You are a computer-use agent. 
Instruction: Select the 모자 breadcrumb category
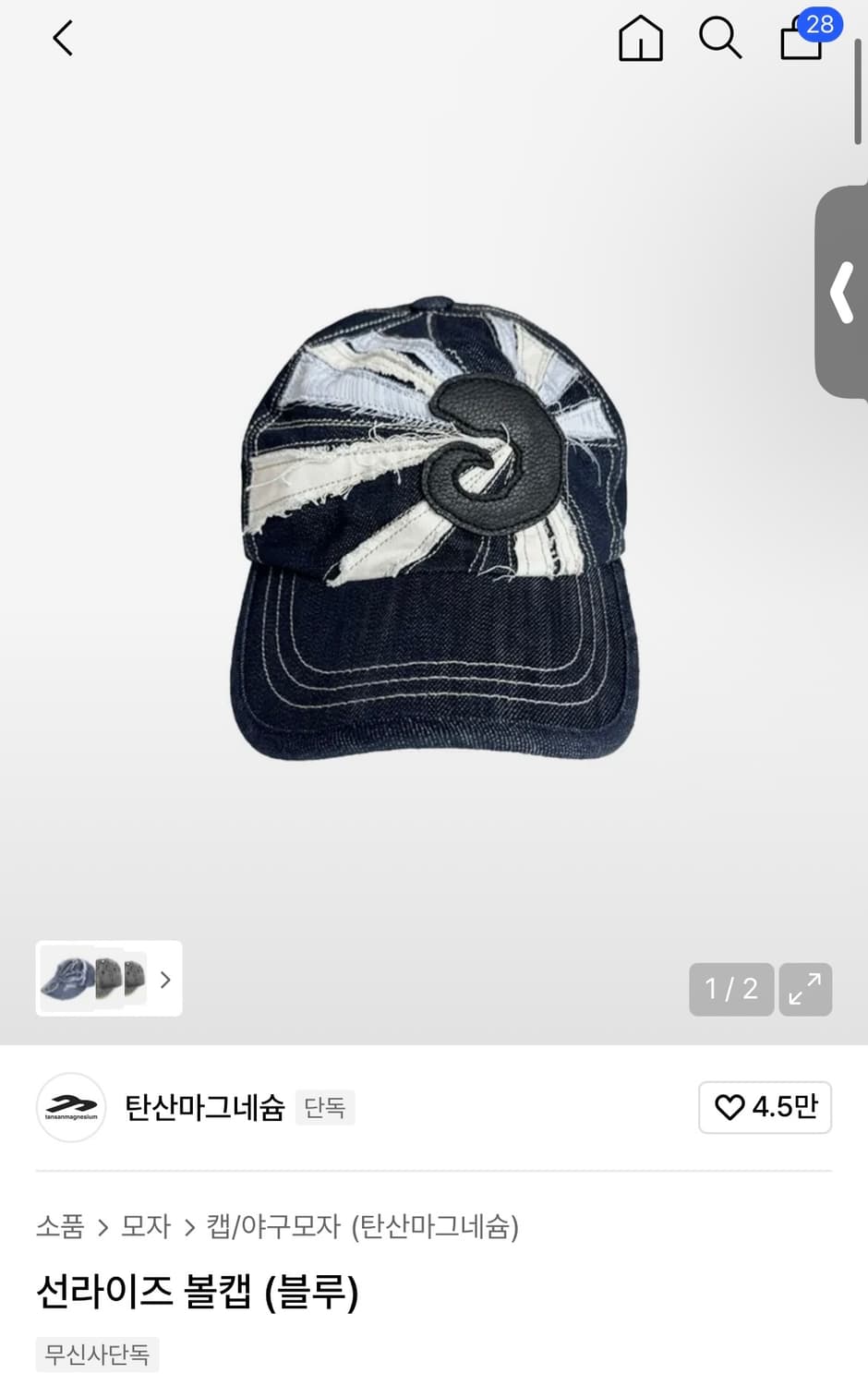click(145, 1228)
